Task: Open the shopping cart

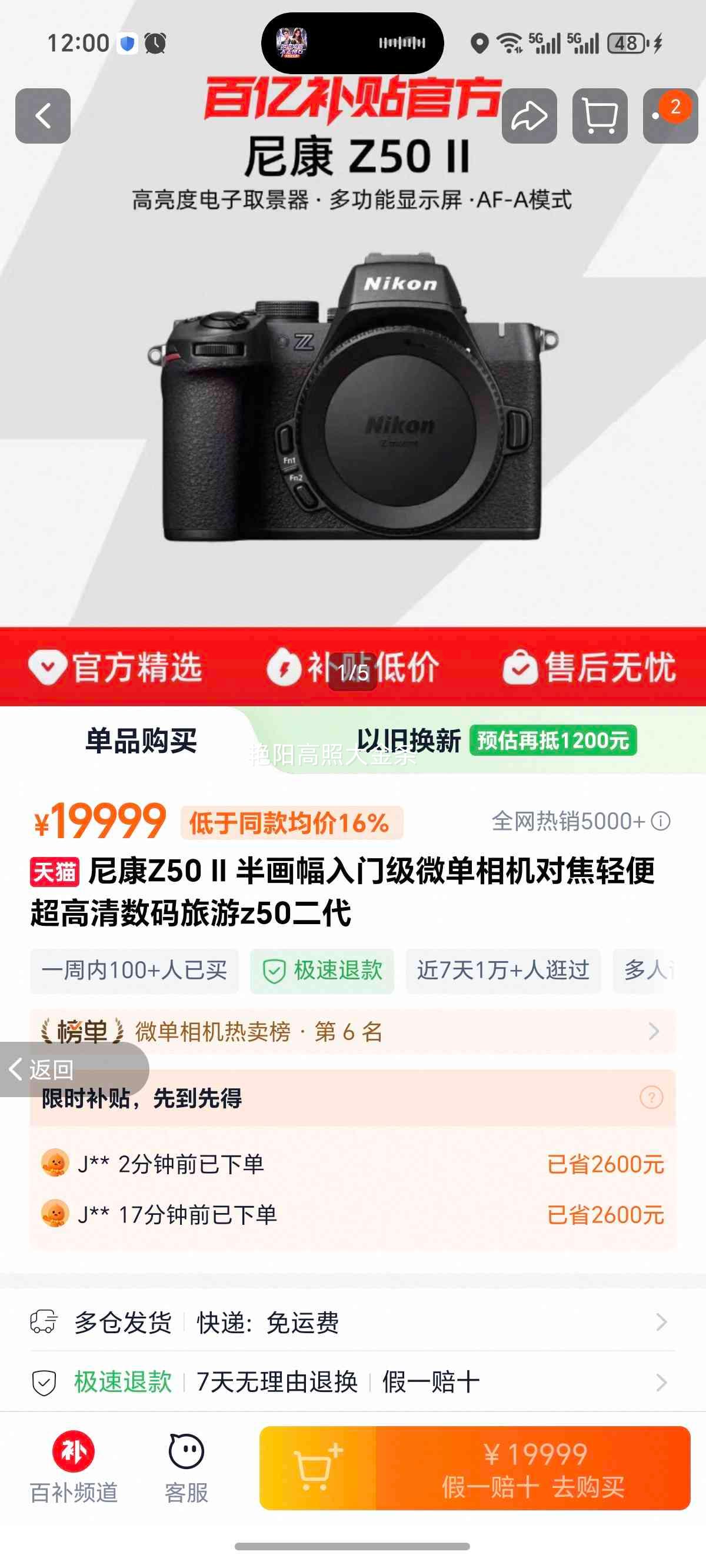Action: (600, 115)
